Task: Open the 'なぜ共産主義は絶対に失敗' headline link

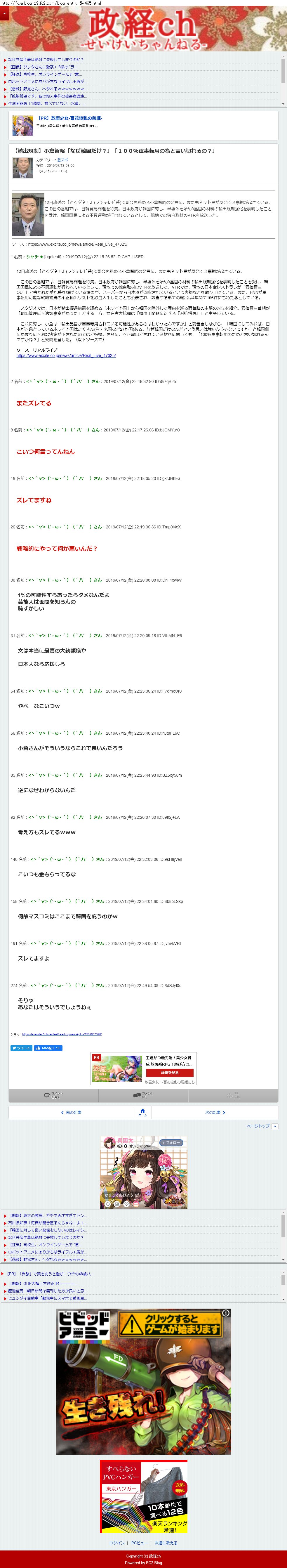Action: [46, 60]
